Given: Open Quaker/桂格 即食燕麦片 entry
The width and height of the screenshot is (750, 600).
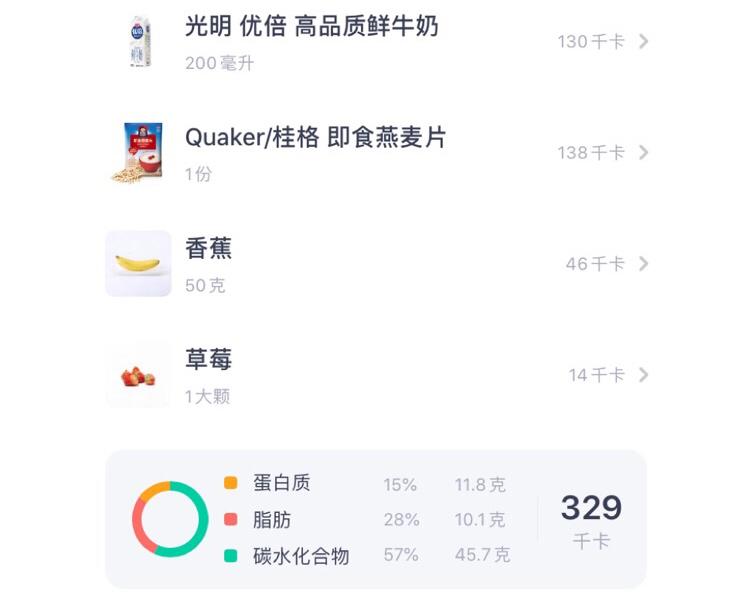Looking at the screenshot, I should pyautogui.click(x=315, y=139).
